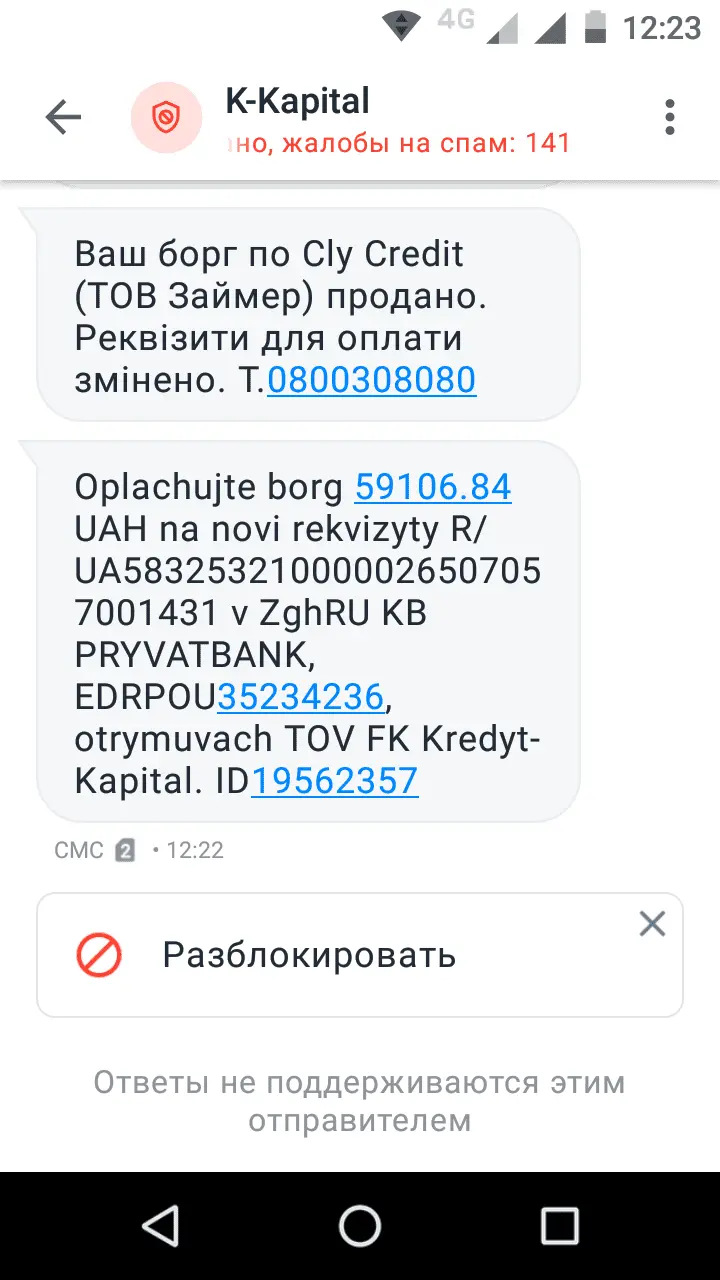This screenshot has width=720, height=1280.
Task: Open the linked number 35234236
Action: (300, 696)
